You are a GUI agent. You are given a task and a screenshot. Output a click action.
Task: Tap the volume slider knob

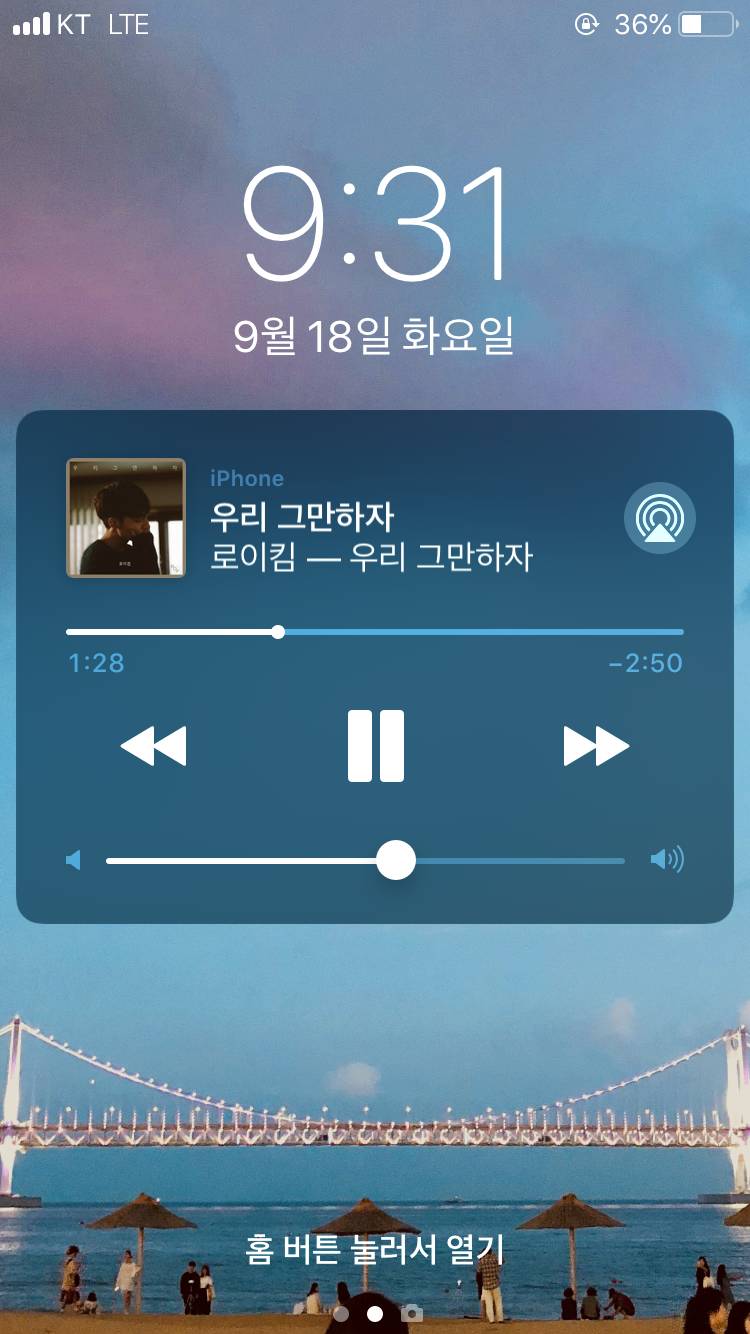(x=396, y=859)
